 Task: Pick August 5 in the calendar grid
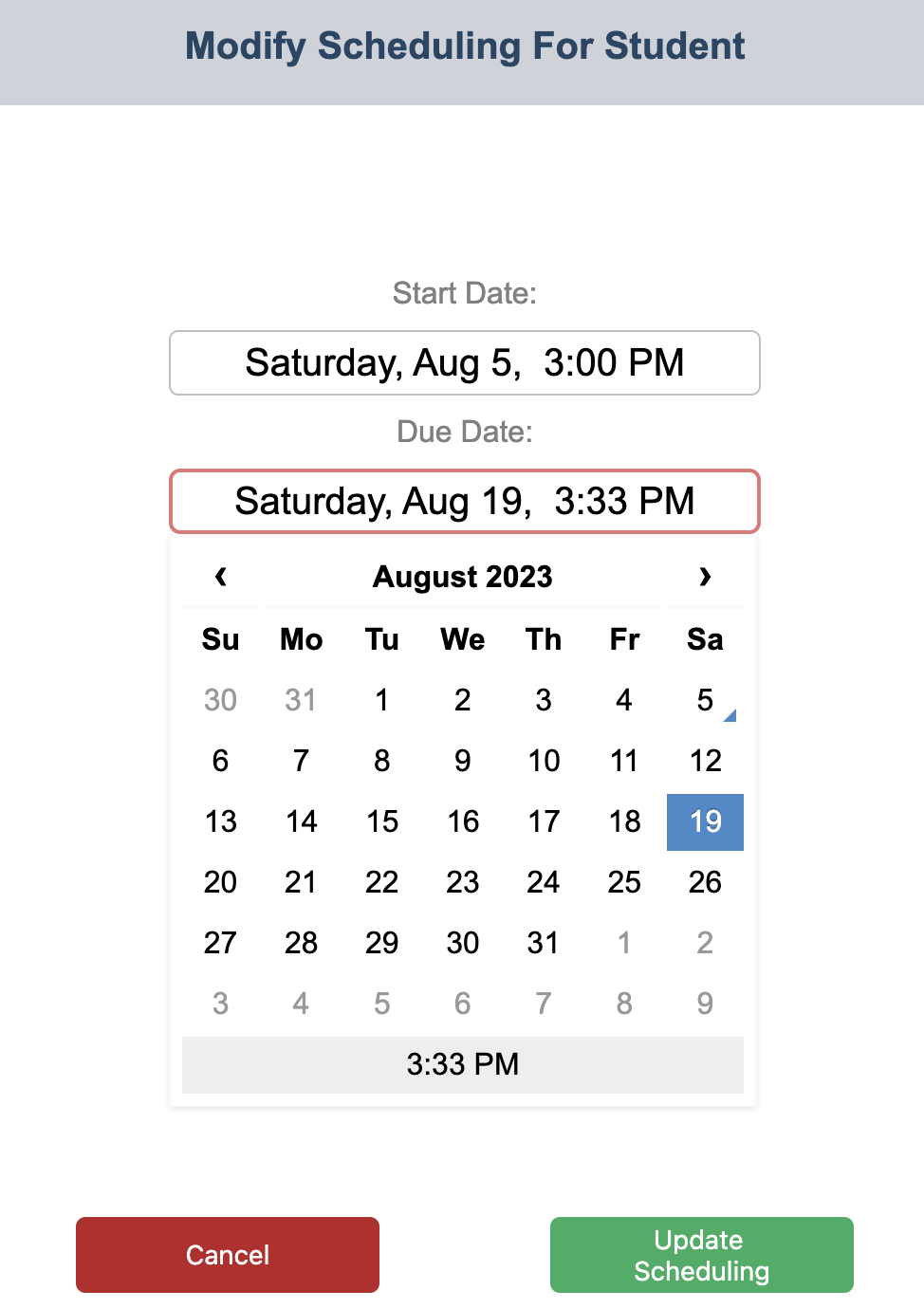click(705, 700)
